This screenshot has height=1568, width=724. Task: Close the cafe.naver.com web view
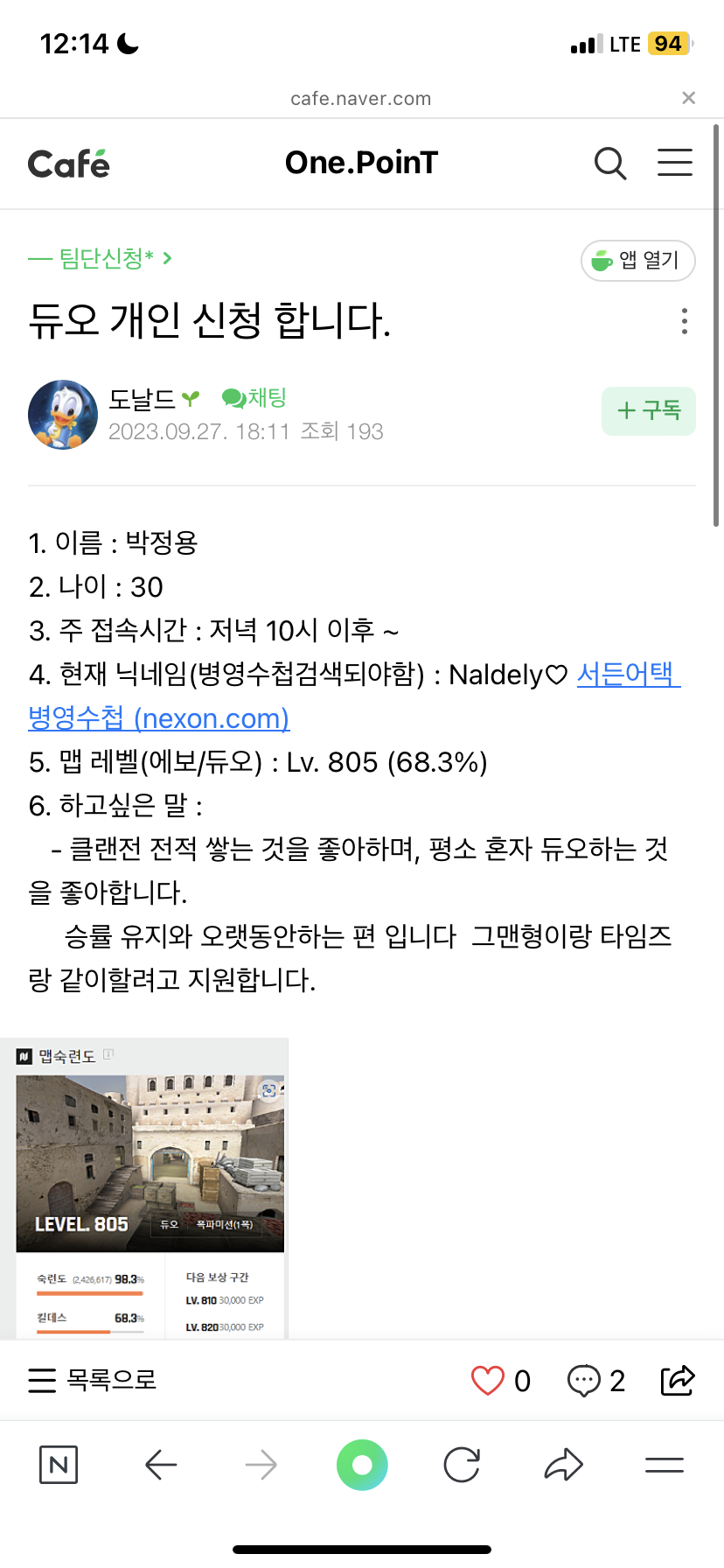tap(689, 98)
